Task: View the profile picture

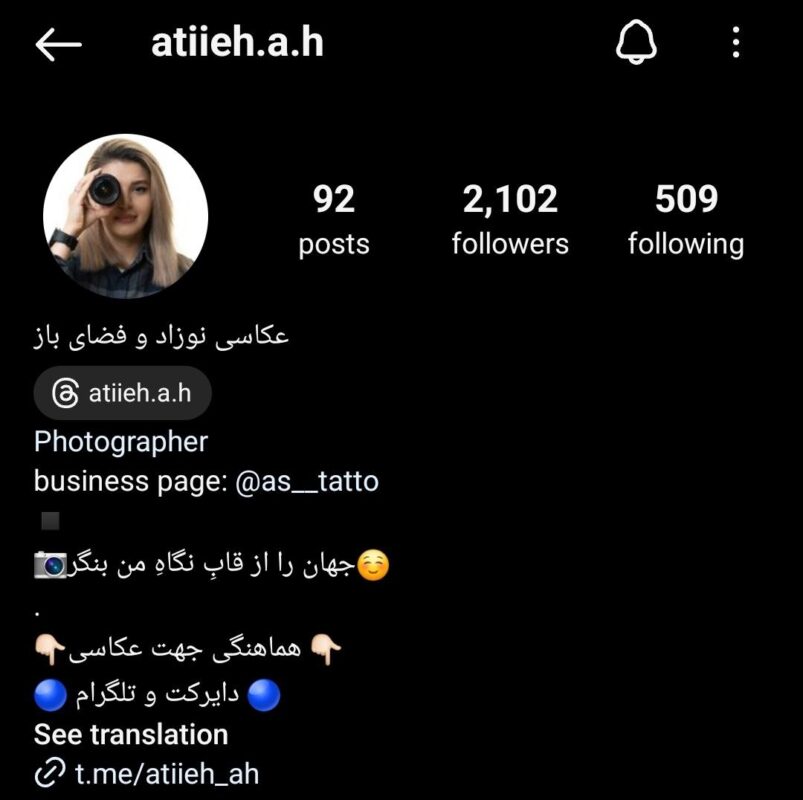Action: (126, 216)
